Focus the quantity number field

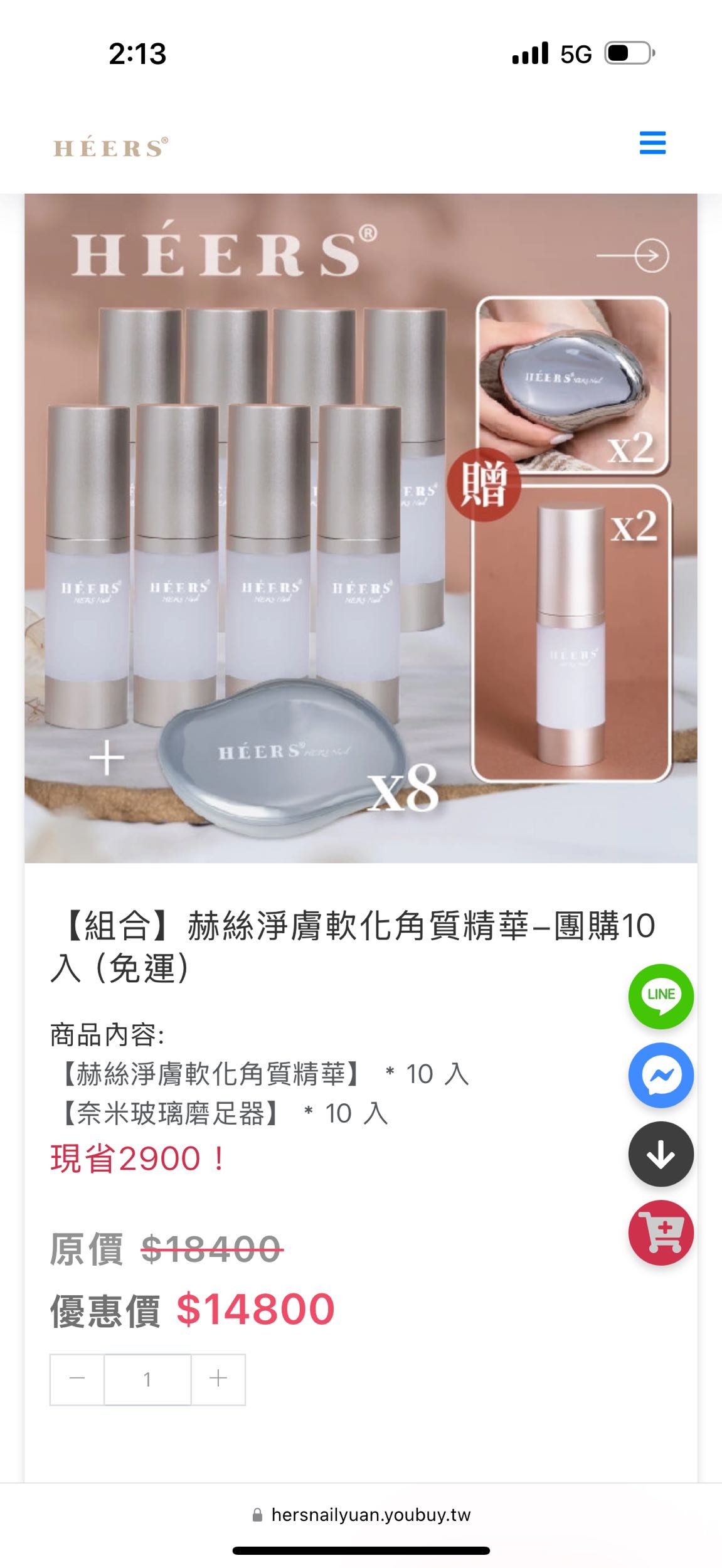[147, 1379]
